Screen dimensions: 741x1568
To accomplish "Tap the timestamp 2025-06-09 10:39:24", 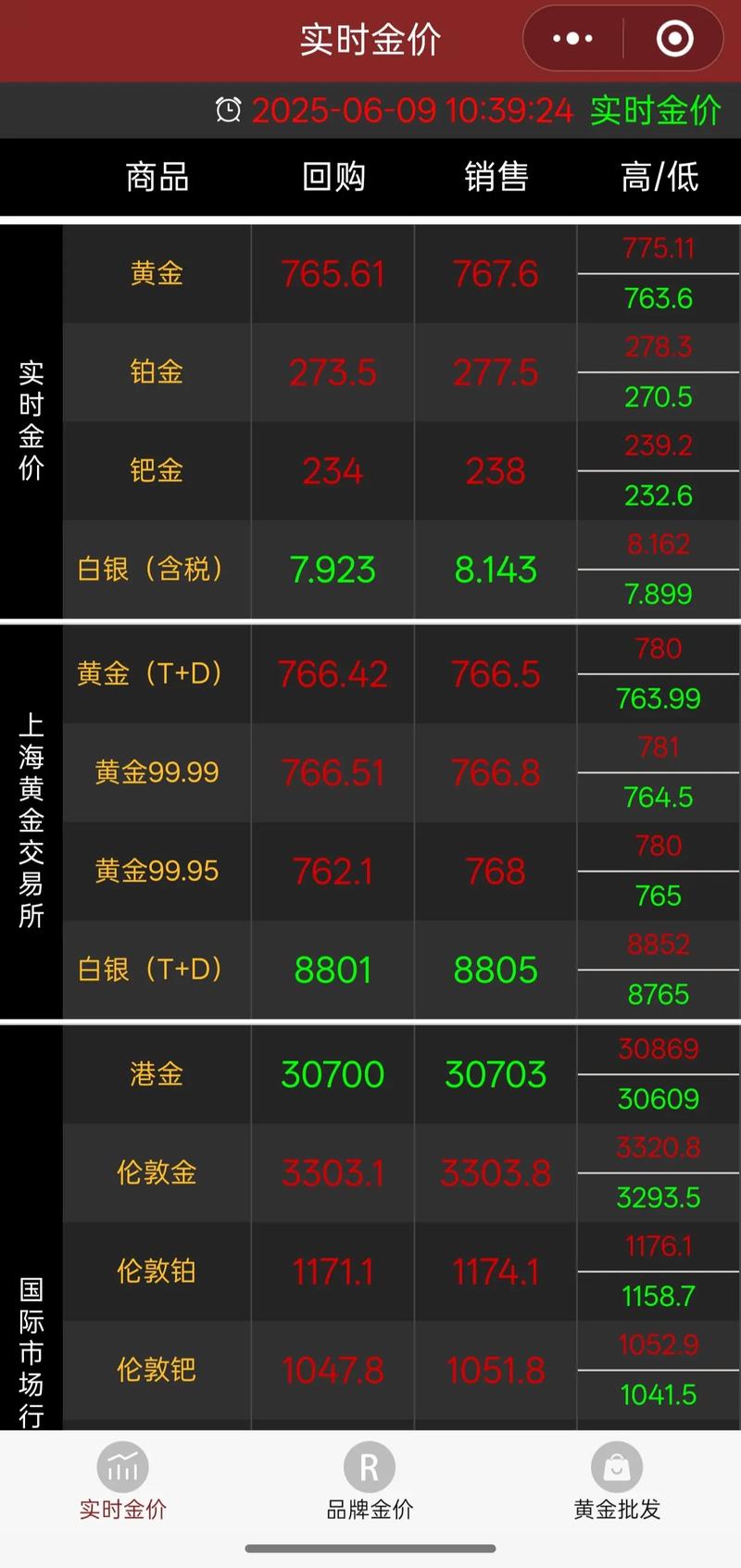I will pos(412,109).
